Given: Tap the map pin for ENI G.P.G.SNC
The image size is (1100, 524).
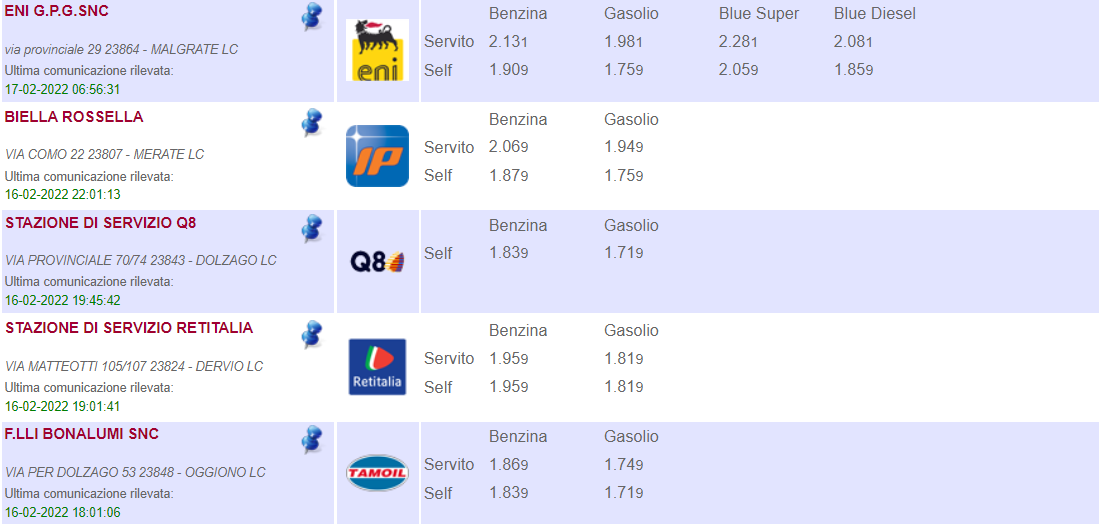Looking at the screenshot, I should tap(312, 17).
